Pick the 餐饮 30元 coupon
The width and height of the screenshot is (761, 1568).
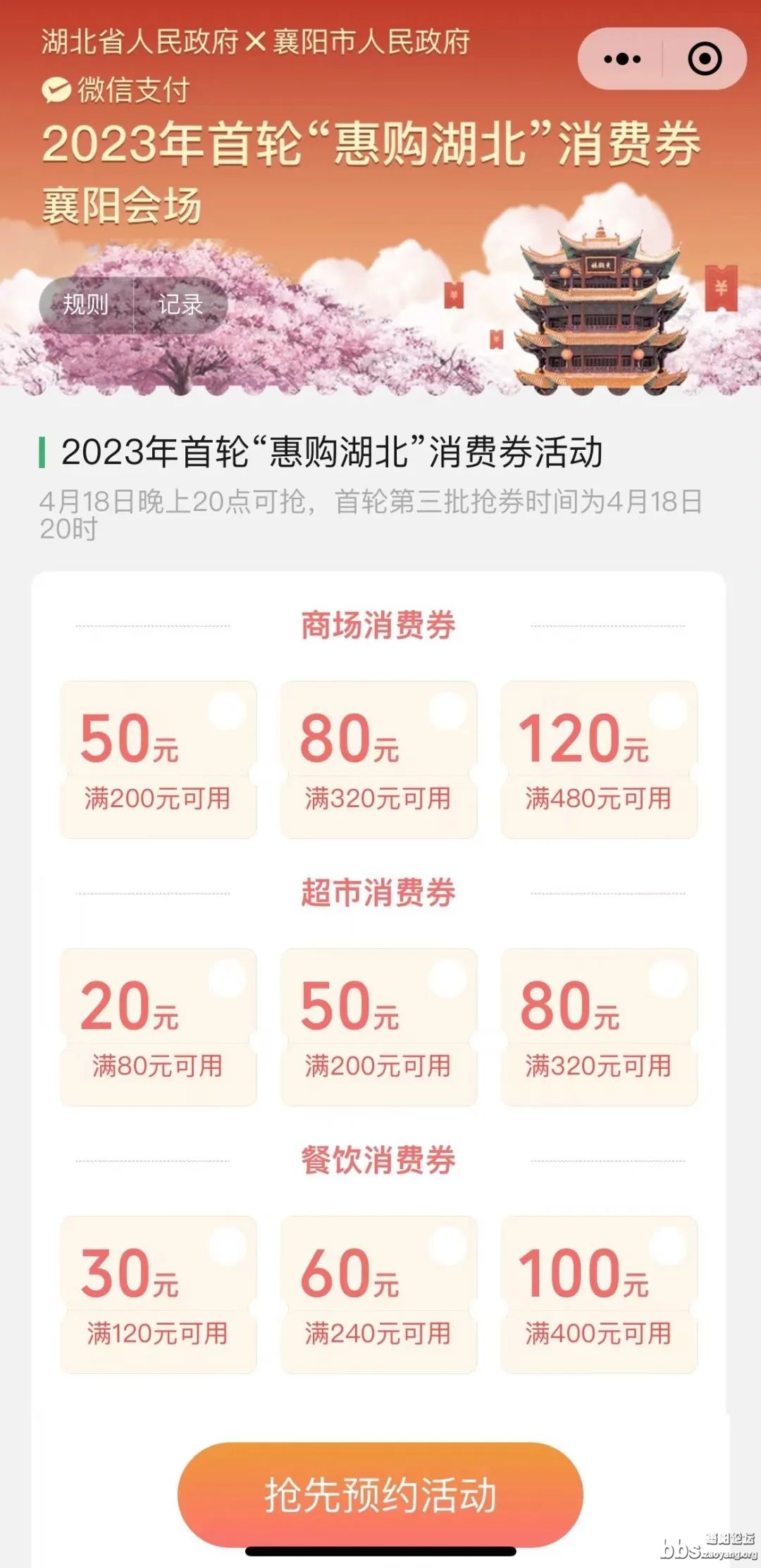pyautogui.click(x=159, y=1294)
